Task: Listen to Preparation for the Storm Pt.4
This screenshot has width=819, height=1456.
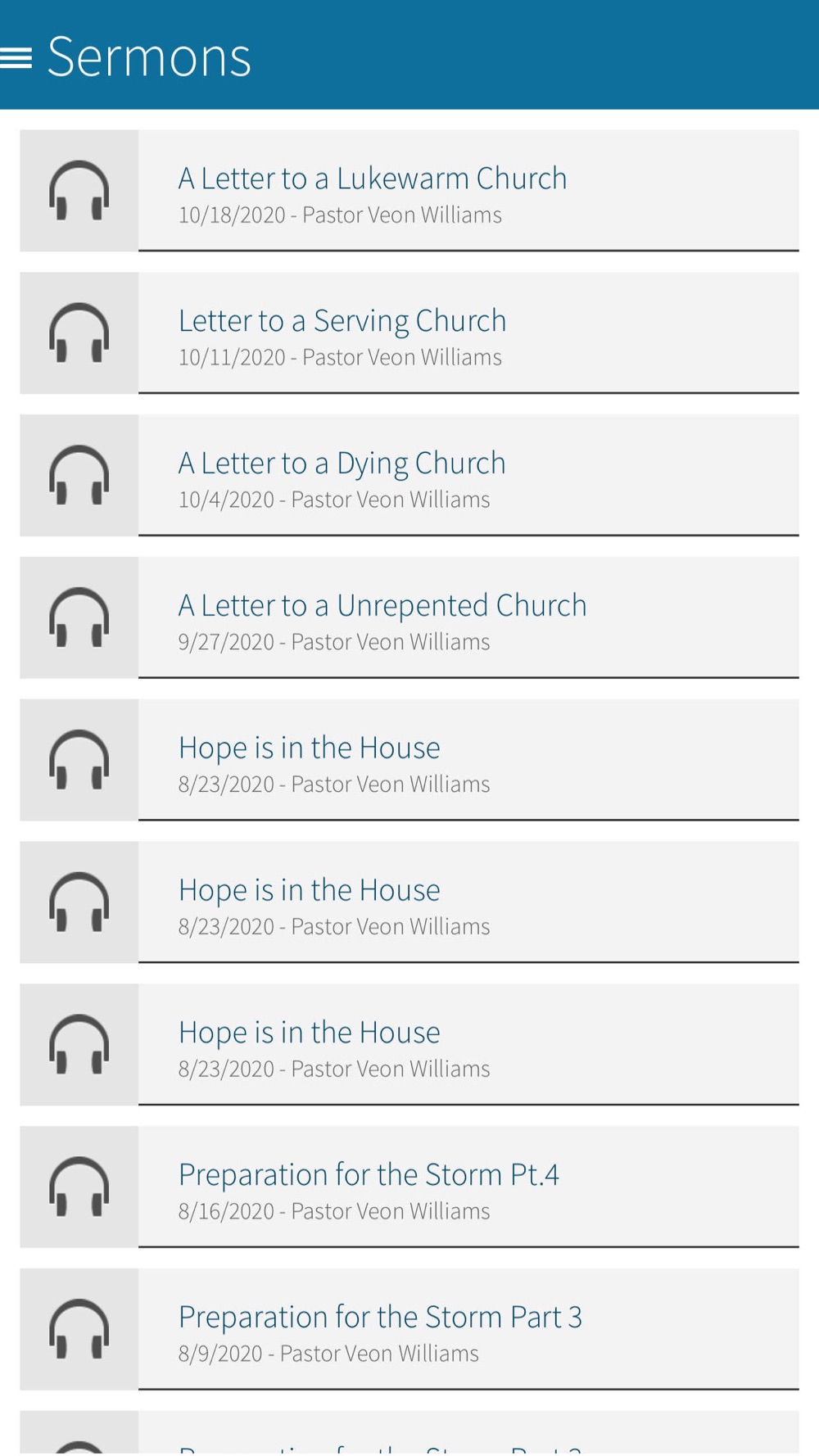Action: tap(409, 1187)
